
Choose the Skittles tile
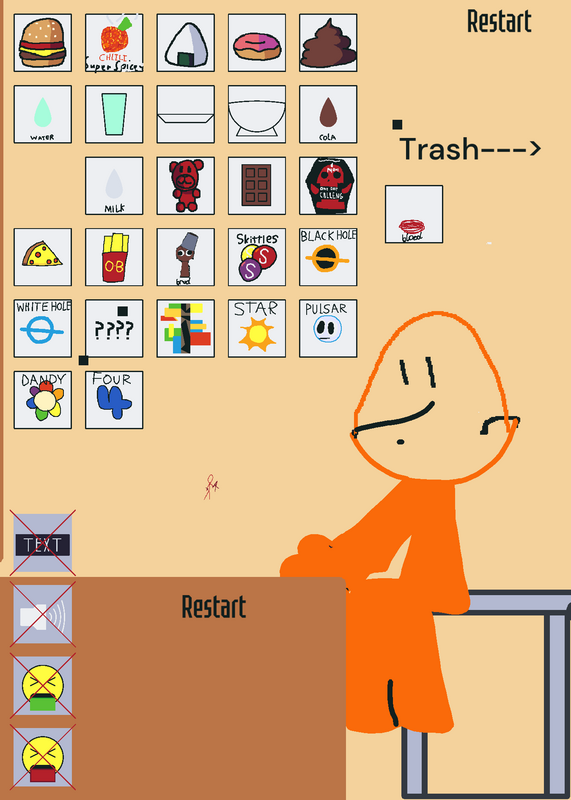(x=257, y=257)
